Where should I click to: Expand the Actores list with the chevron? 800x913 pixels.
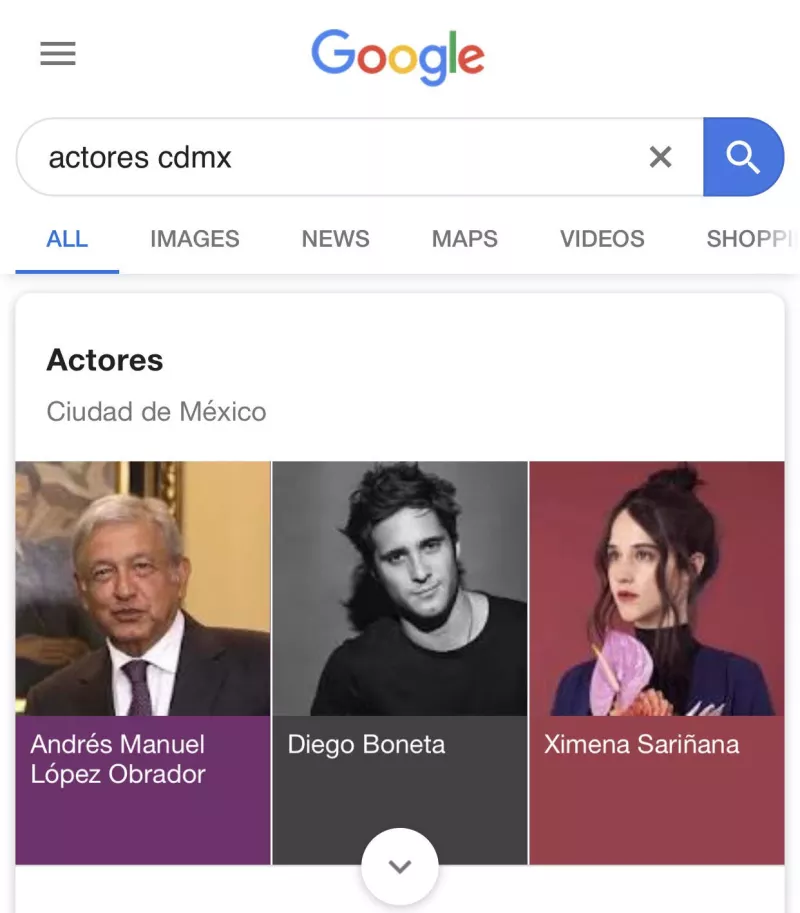click(x=400, y=867)
